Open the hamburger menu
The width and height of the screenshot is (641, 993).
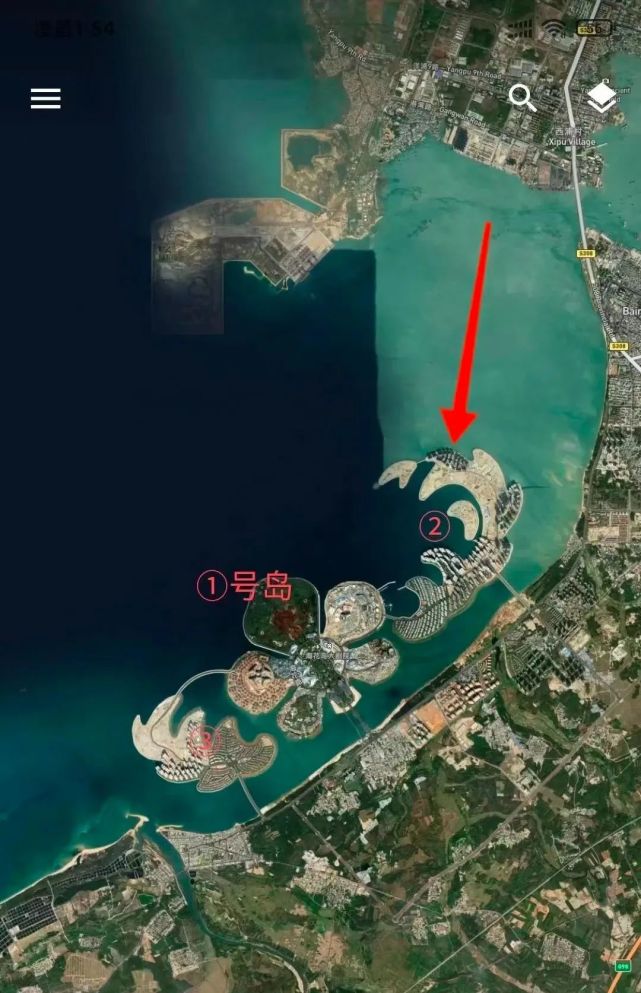(46, 98)
